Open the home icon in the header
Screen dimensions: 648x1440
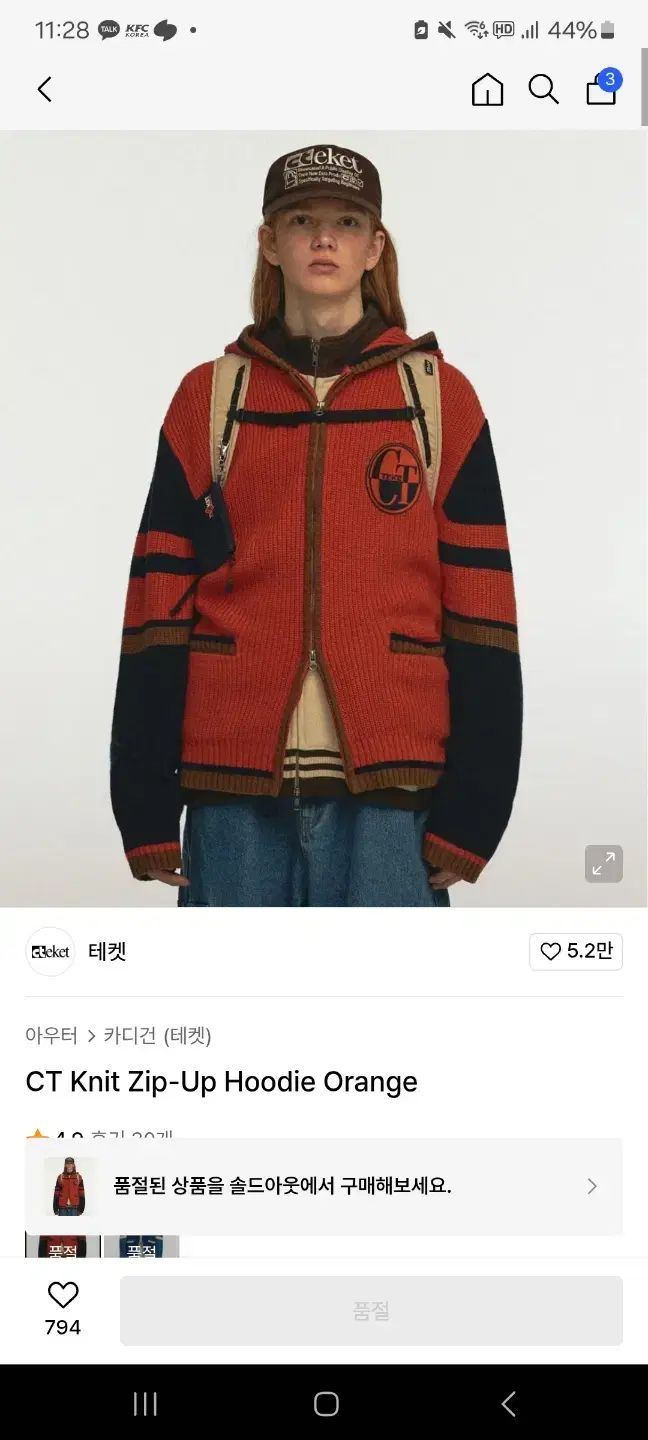(x=487, y=90)
